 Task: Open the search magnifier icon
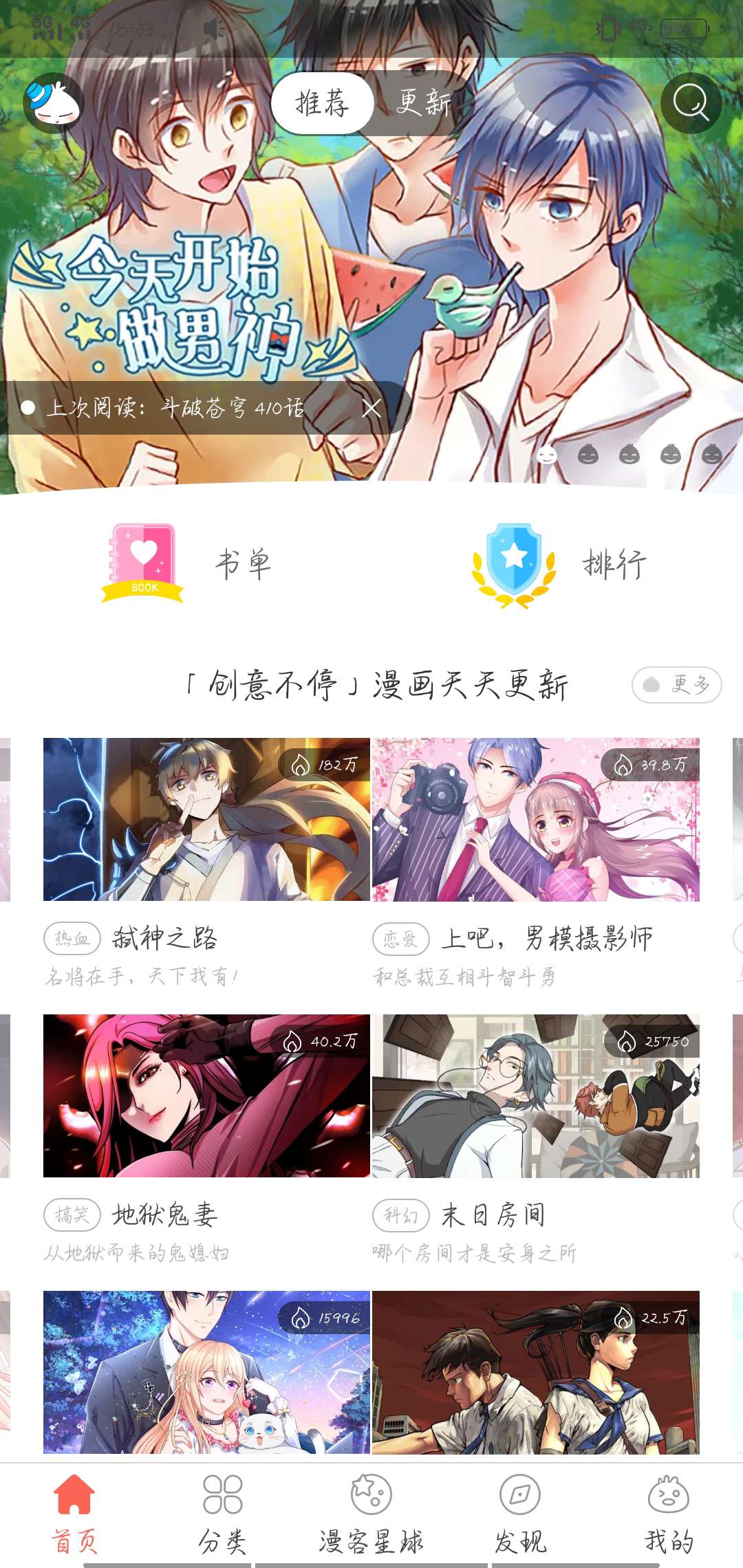pos(691,103)
